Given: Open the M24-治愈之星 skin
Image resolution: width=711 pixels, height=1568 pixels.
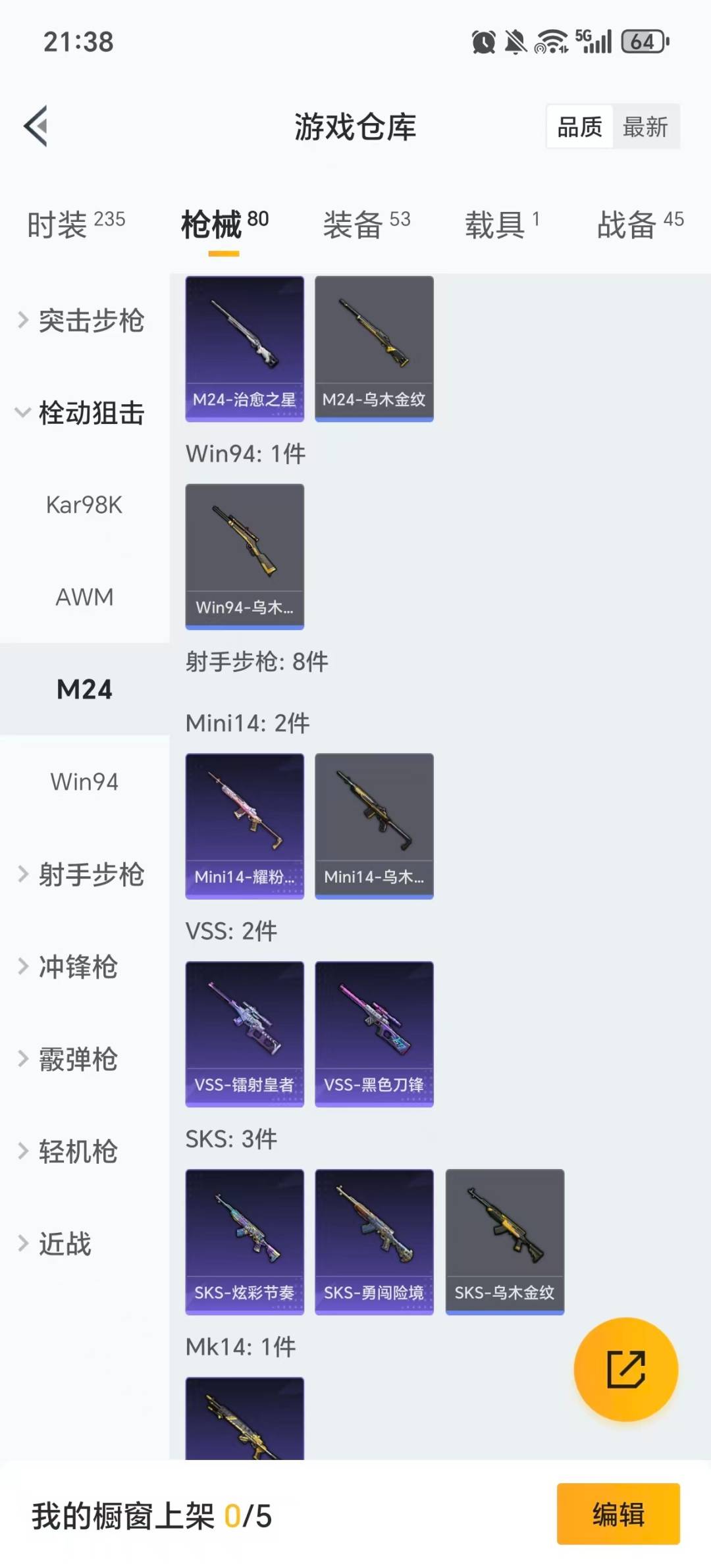Looking at the screenshot, I should pyautogui.click(x=244, y=349).
